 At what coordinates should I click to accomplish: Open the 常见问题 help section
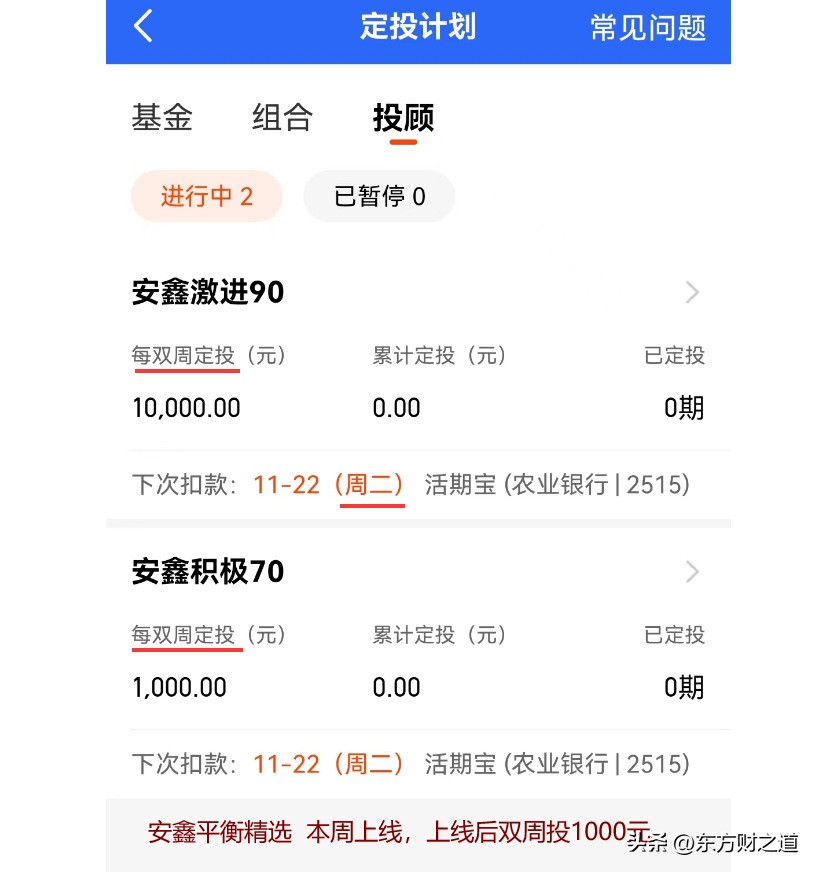(647, 30)
